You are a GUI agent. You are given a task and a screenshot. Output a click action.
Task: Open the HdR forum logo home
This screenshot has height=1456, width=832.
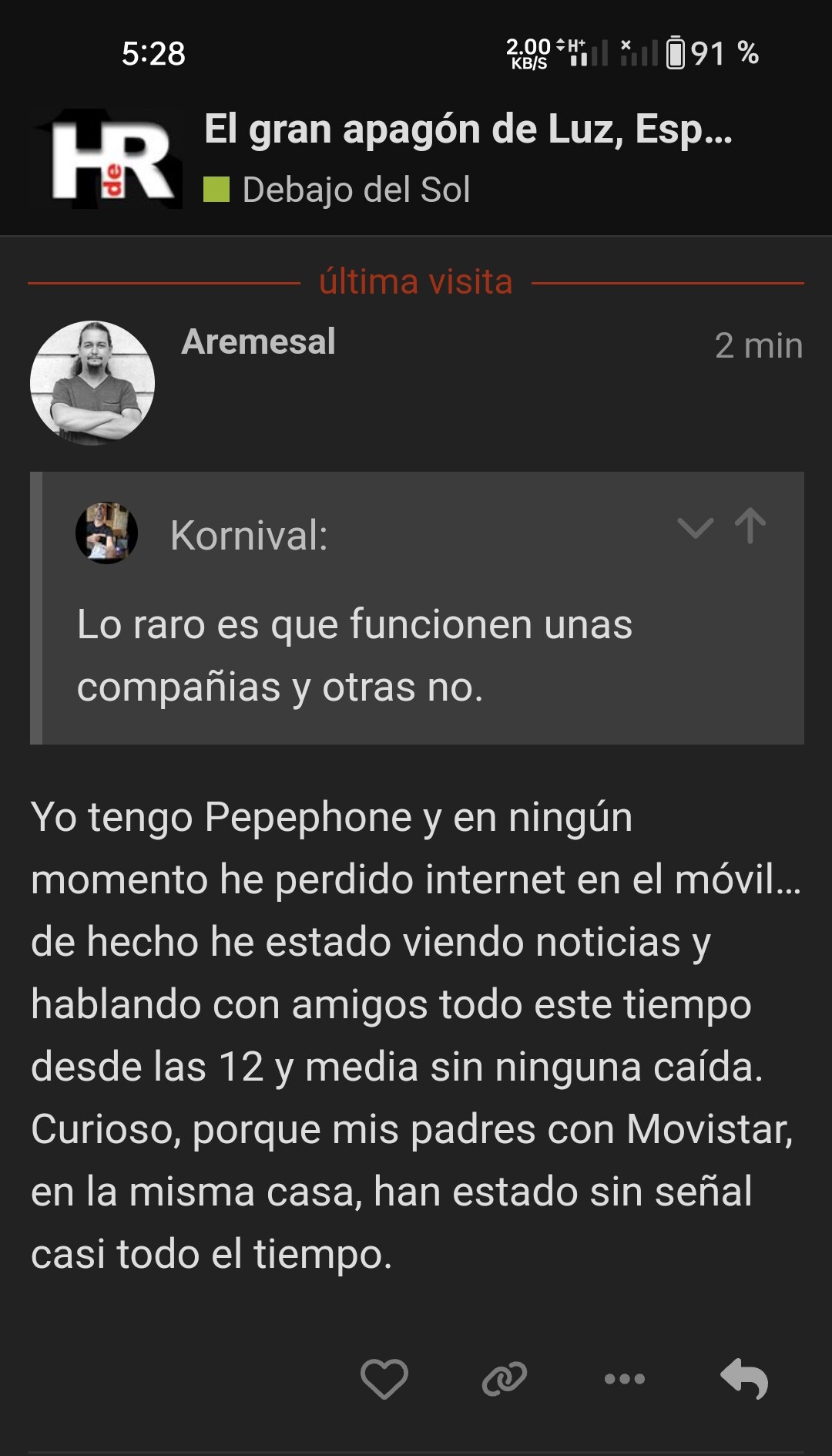(x=108, y=160)
